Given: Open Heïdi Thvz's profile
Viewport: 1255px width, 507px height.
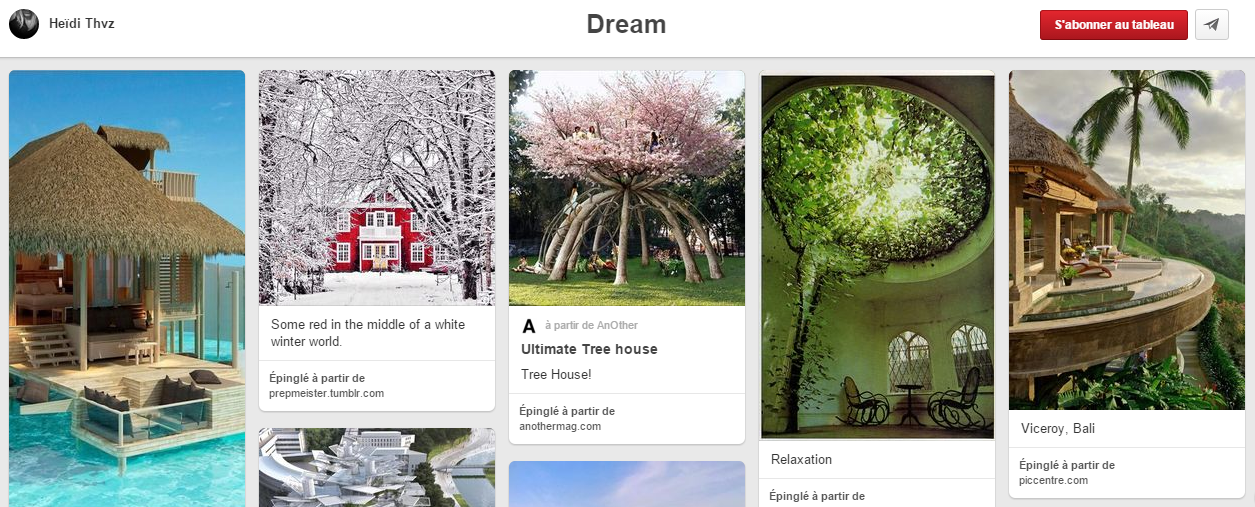Looking at the screenshot, I should click(x=62, y=24).
